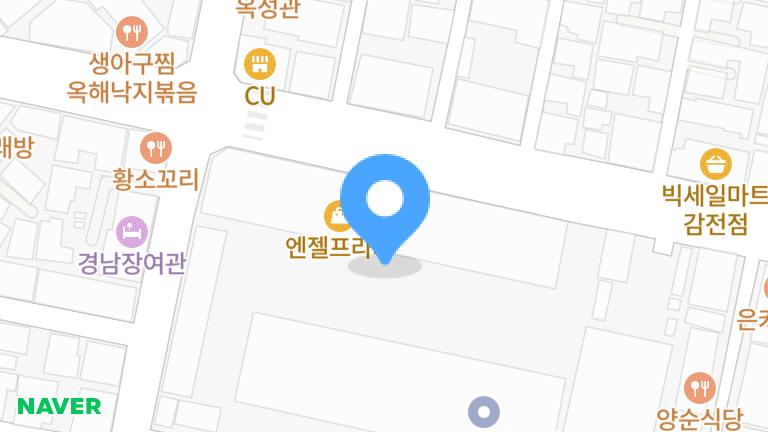Open the 황소꼬리 restaurant marker
The height and width of the screenshot is (432, 768).
coord(154,148)
